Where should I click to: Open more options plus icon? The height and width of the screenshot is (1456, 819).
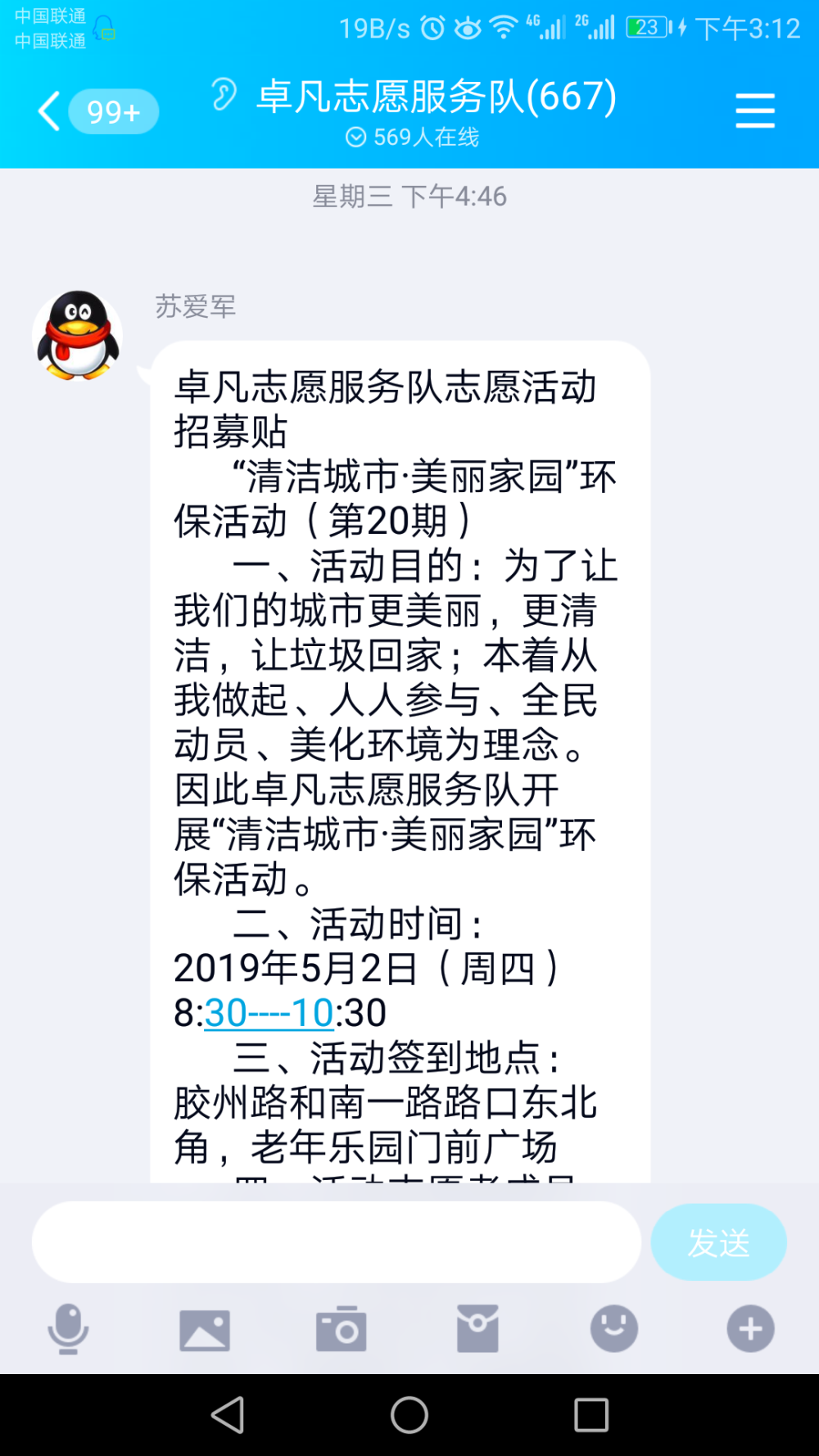coord(750,1328)
